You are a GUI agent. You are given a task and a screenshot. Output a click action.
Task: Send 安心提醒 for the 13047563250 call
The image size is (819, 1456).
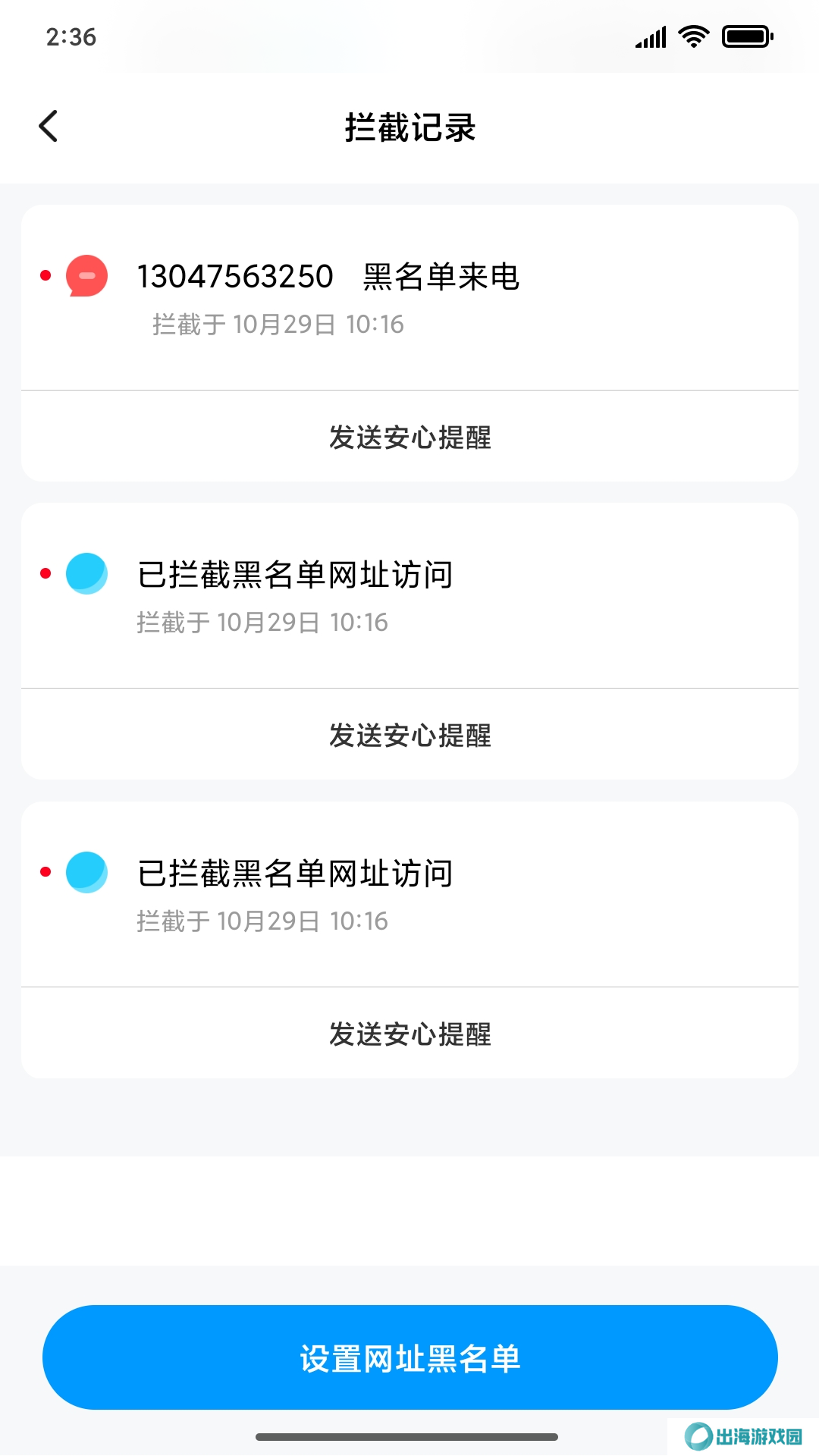(409, 437)
